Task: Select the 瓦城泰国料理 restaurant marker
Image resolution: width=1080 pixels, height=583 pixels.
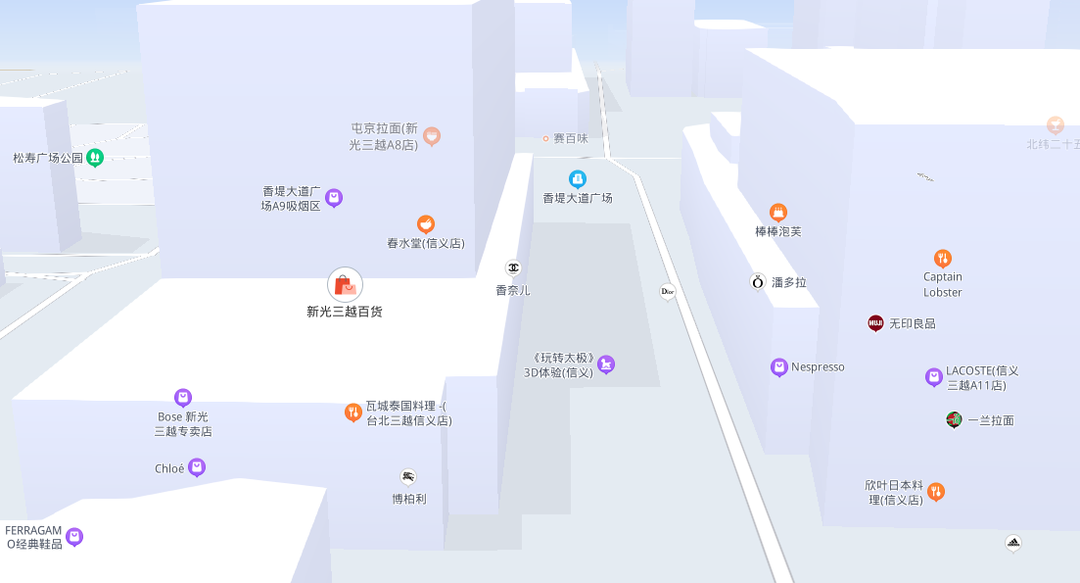Action: click(x=353, y=412)
